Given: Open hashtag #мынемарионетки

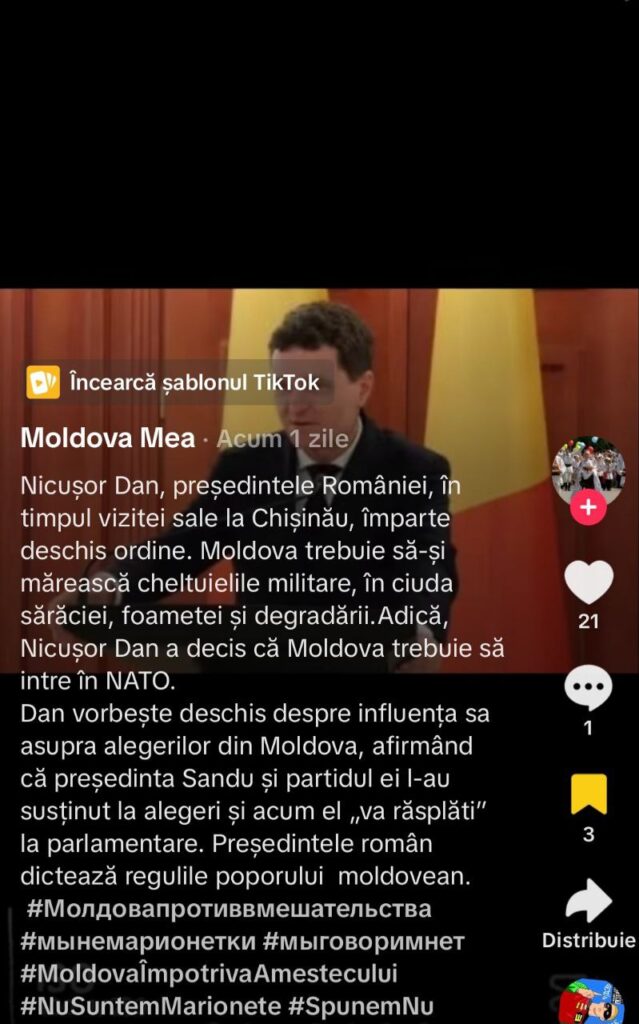Looking at the screenshot, I should click(137, 941).
